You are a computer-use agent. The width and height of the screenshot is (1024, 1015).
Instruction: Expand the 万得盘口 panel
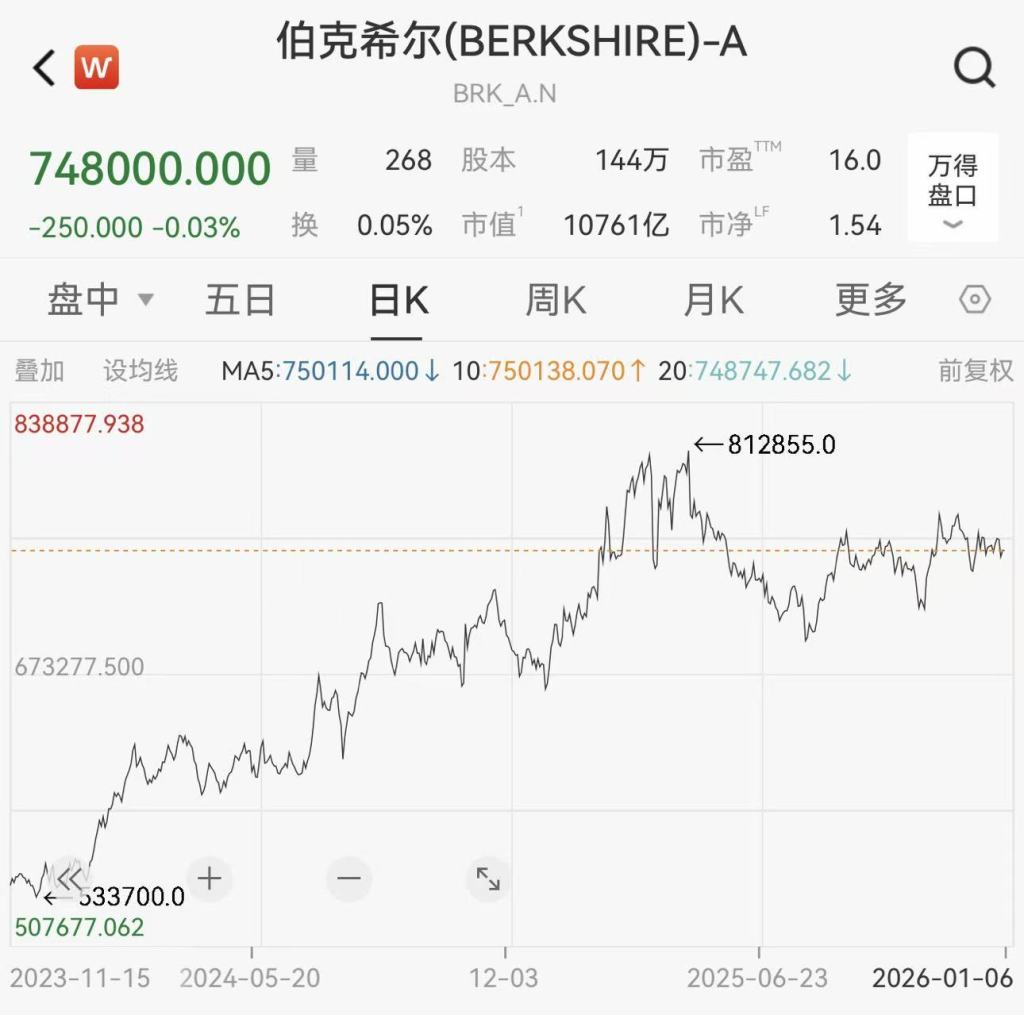(x=952, y=189)
